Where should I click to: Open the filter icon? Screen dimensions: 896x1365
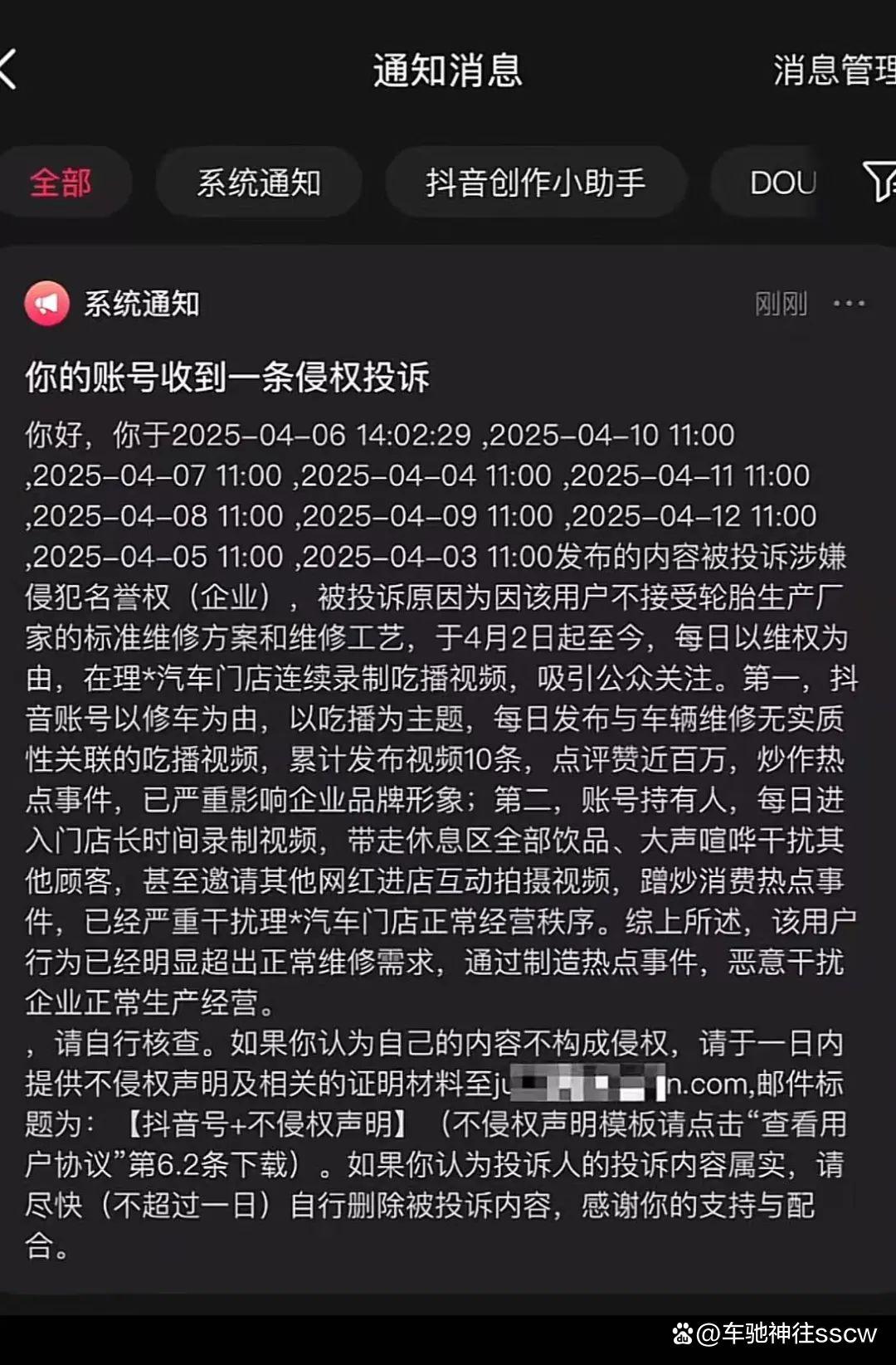tap(879, 181)
